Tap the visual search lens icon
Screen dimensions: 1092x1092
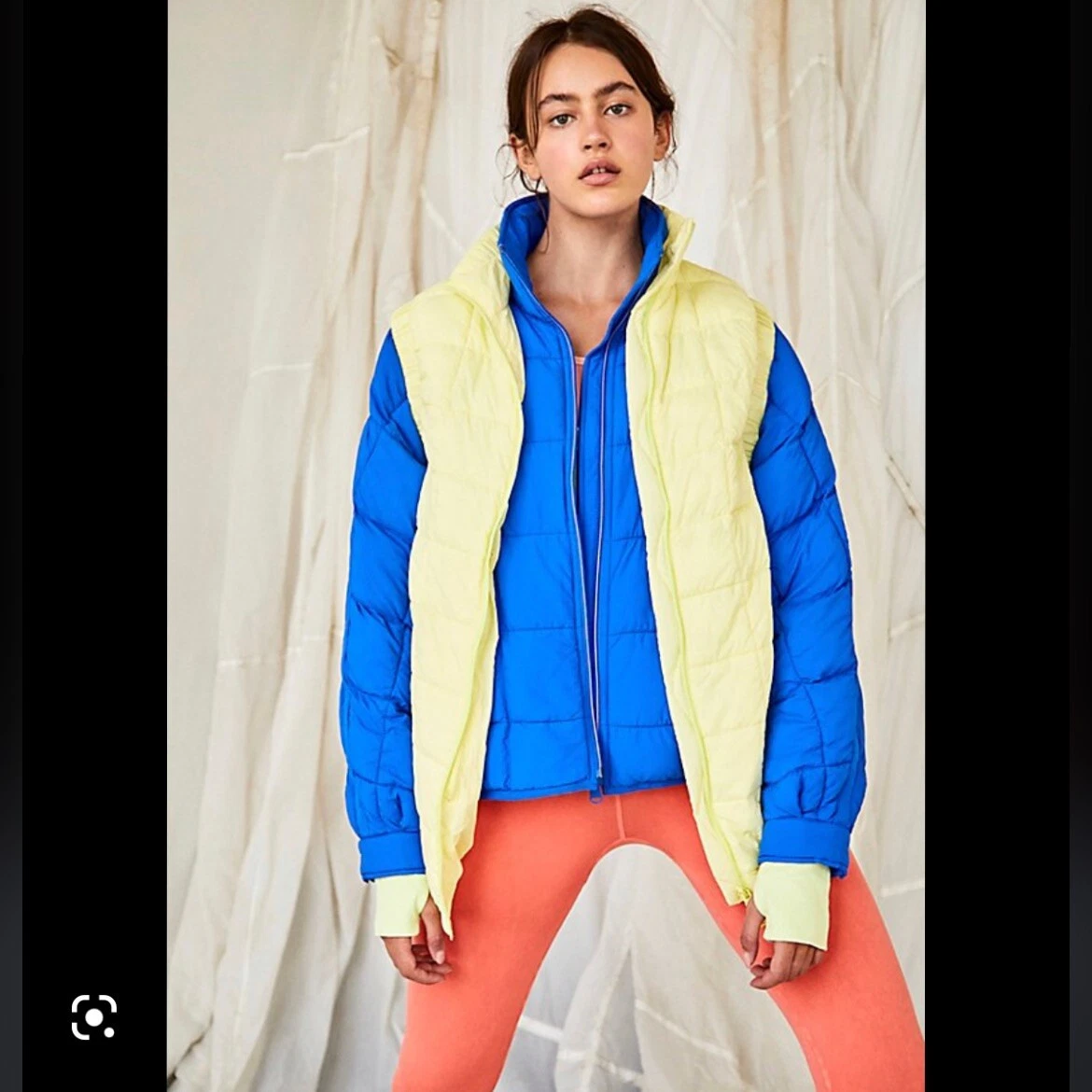tap(94, 1016)
